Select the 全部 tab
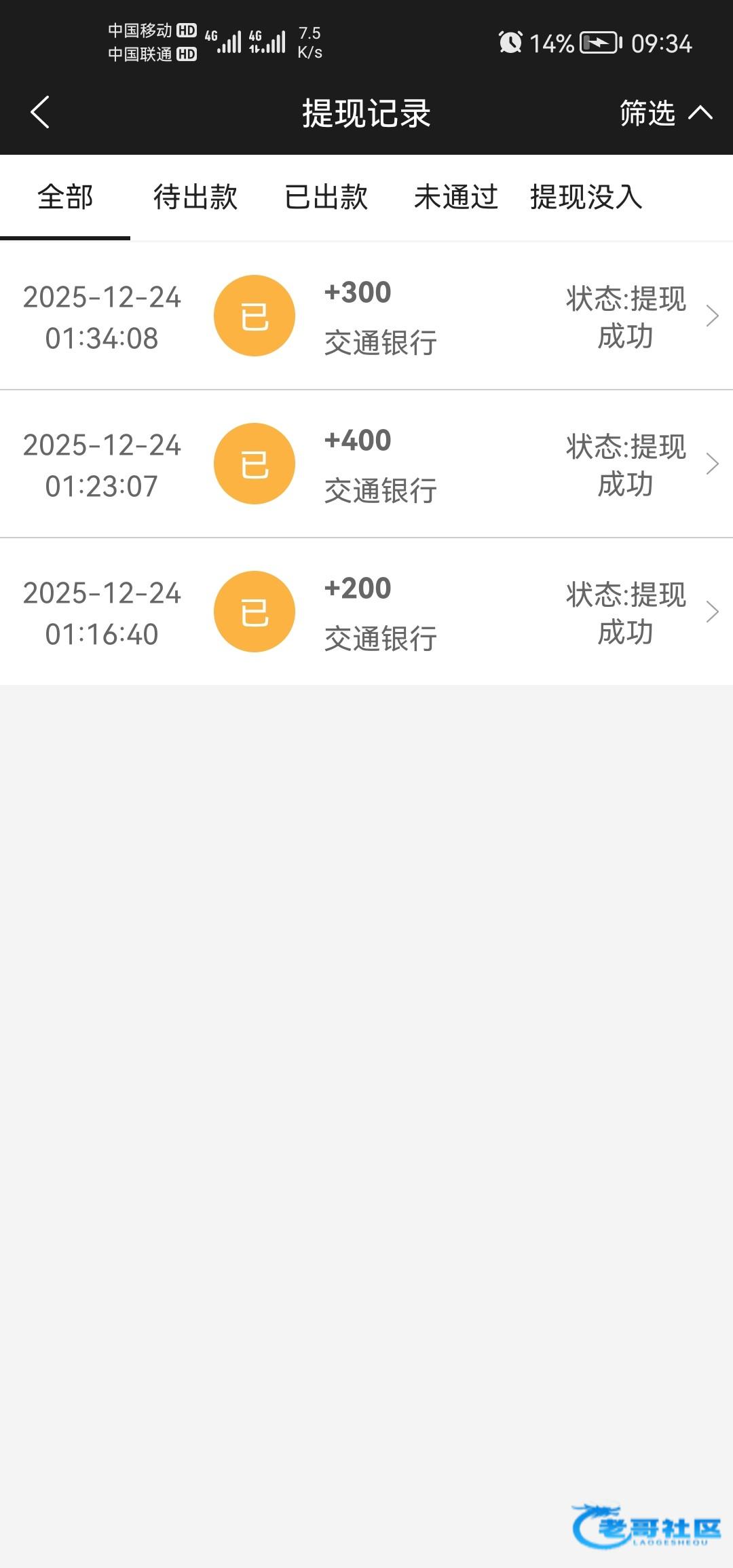Screen dimensions: 733x1568 tap(65, 198)
